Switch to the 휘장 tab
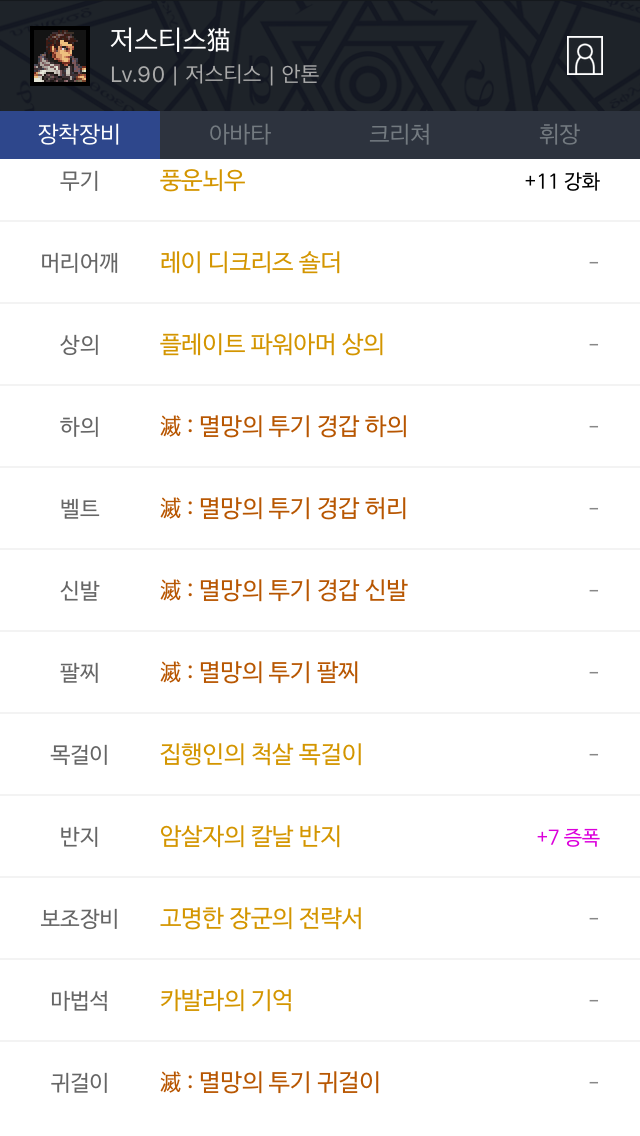 coord(560,134)
